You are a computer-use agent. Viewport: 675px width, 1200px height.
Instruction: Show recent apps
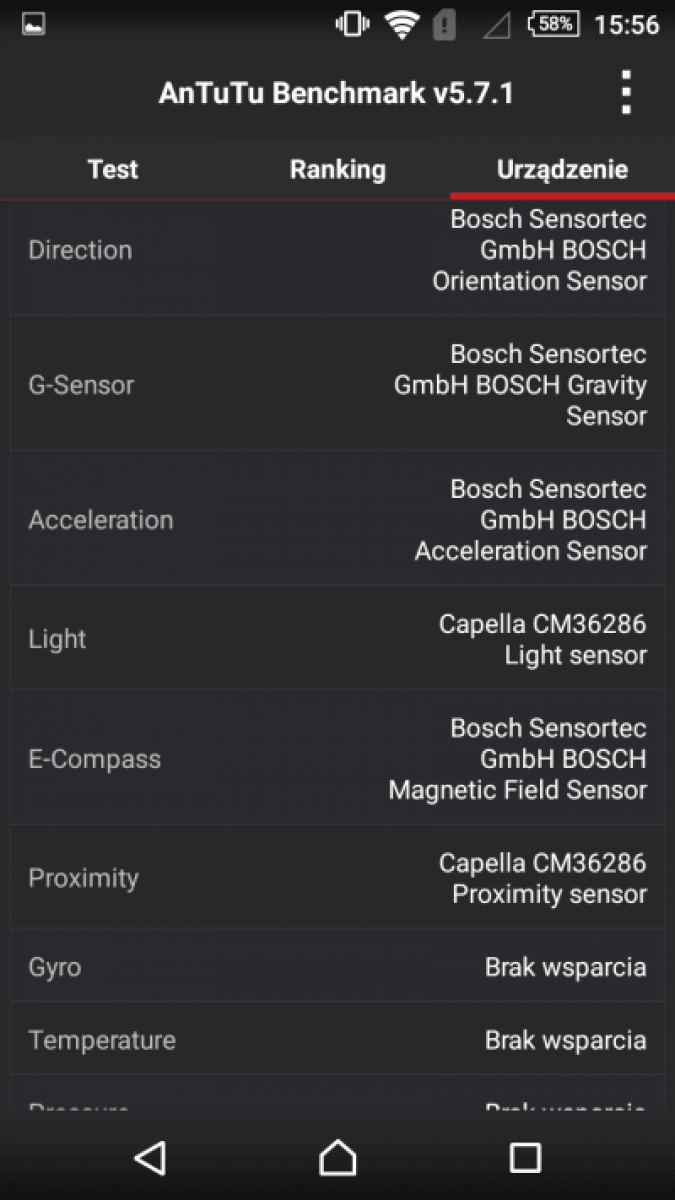(525, 1157)
